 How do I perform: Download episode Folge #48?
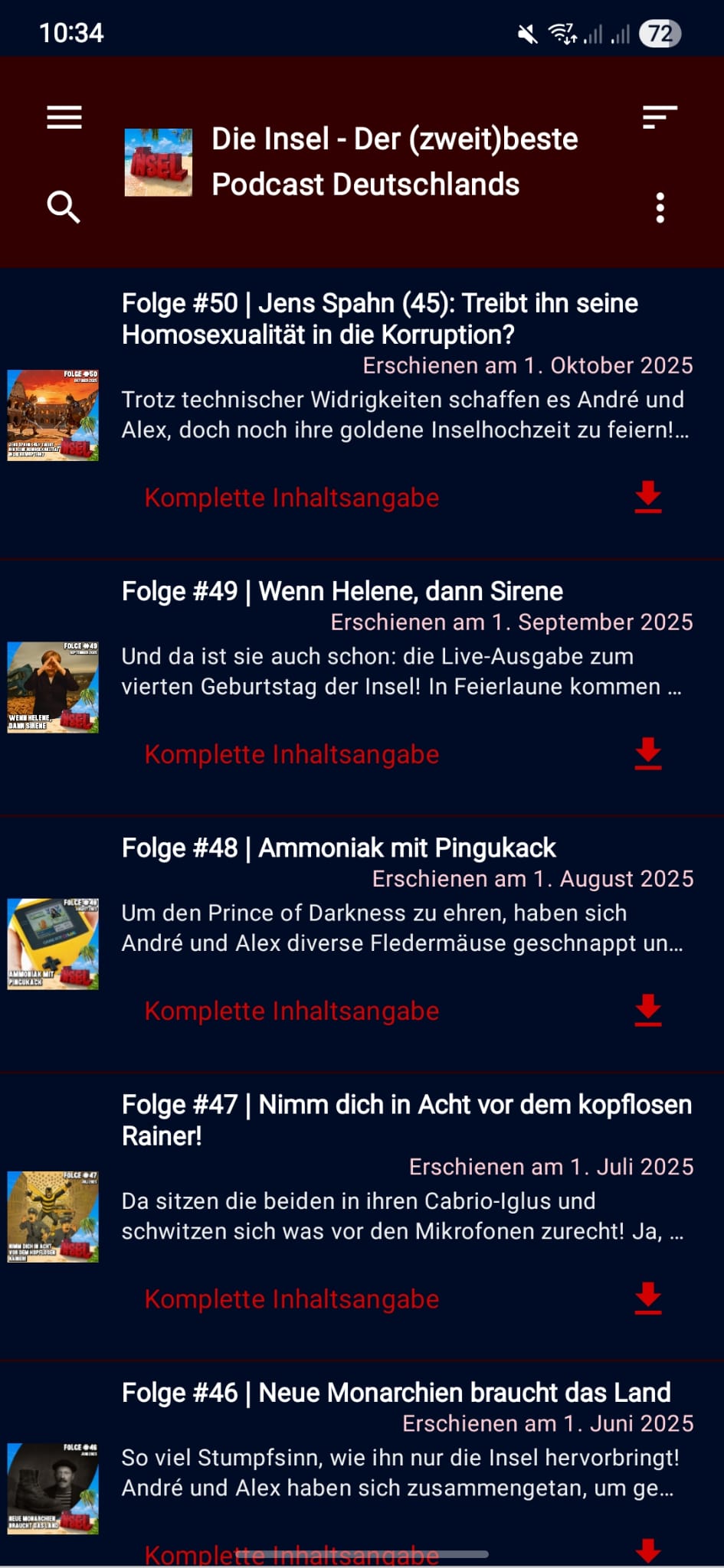648,1010
